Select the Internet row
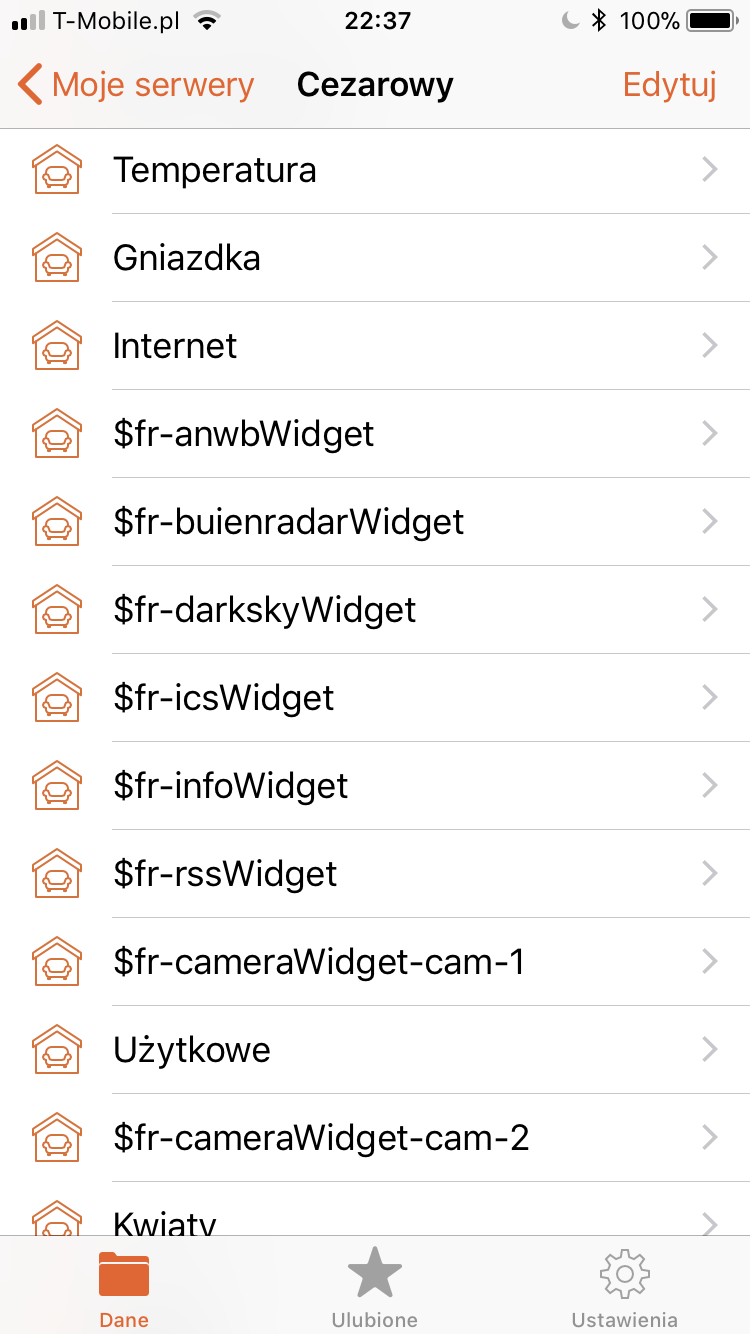Screen dimensions: 750x1334 375,346
